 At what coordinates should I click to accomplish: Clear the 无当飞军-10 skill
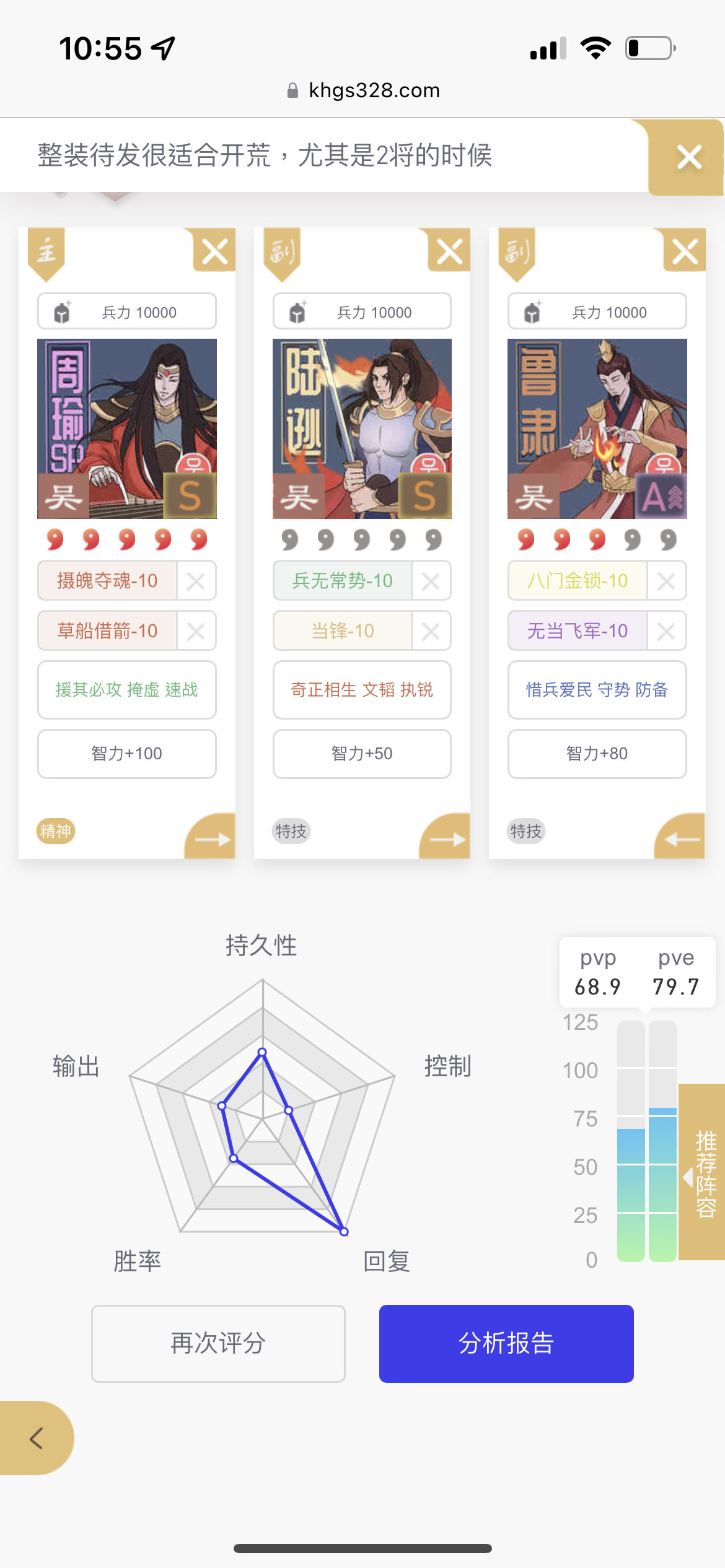point(666,631)
